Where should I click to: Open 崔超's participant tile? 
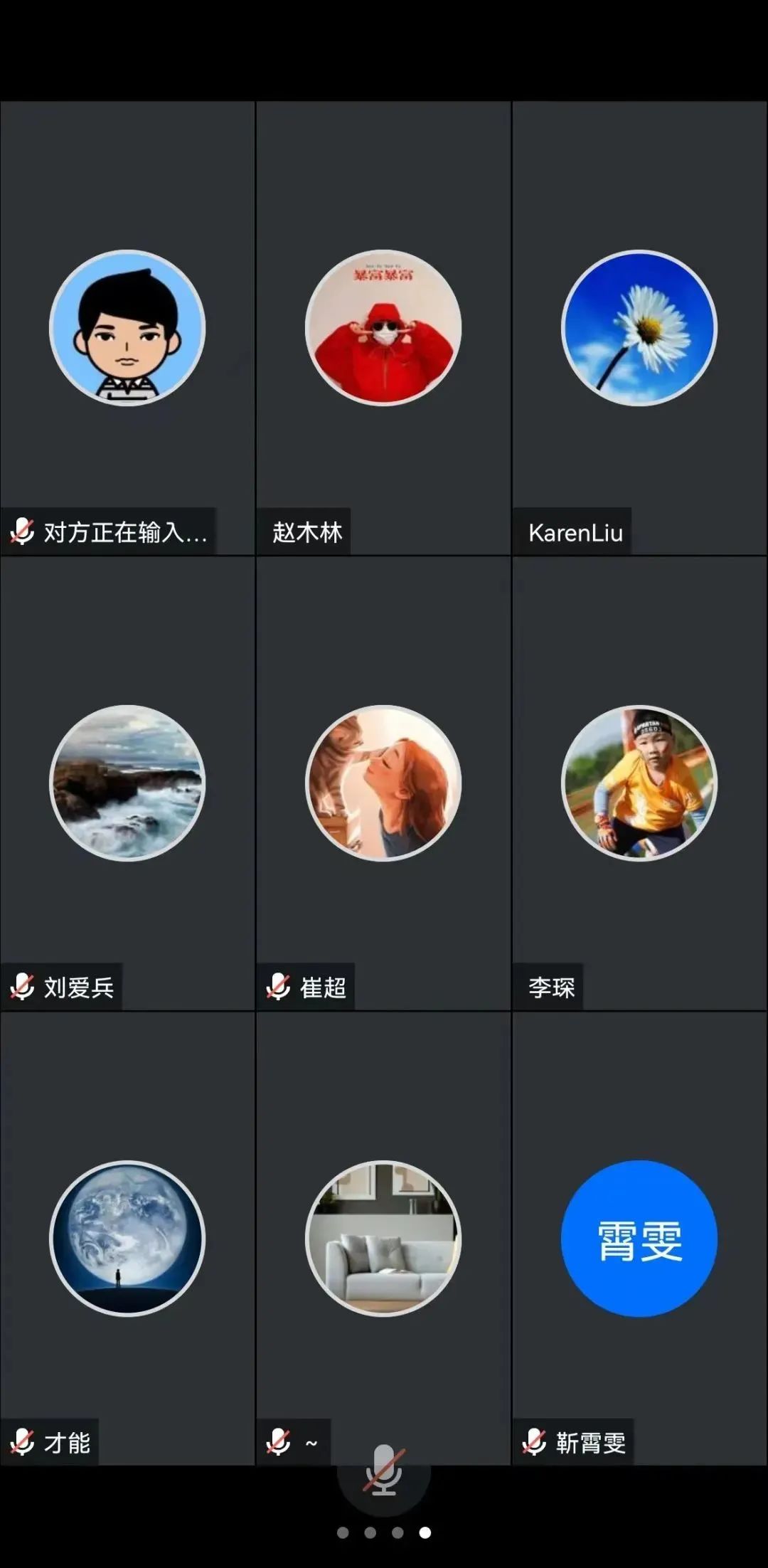(383, 783)
